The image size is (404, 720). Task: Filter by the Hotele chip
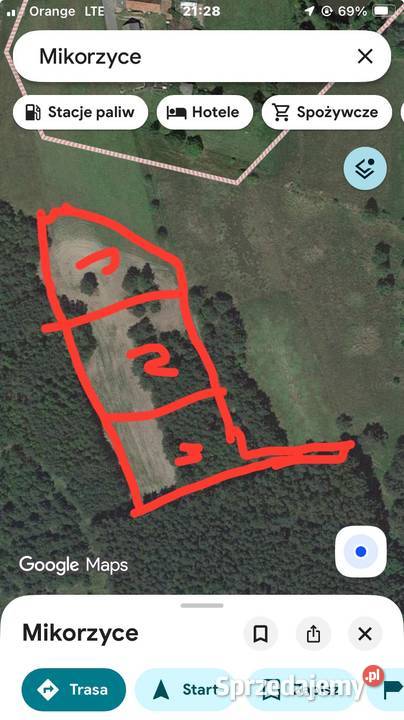click(205, 112)
